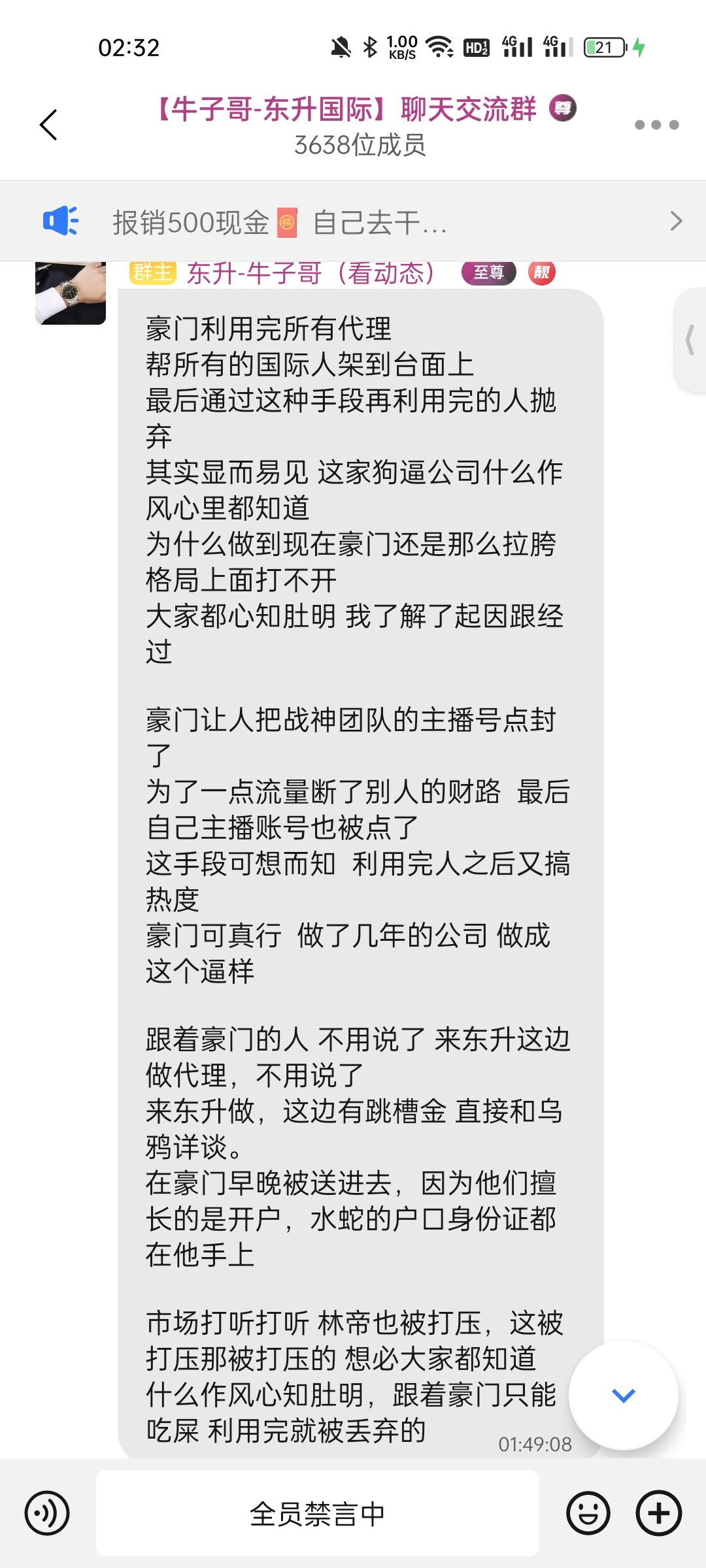Open the three-dot group options menu
This screenshot has width=706, height=1568.
point(656,125)
